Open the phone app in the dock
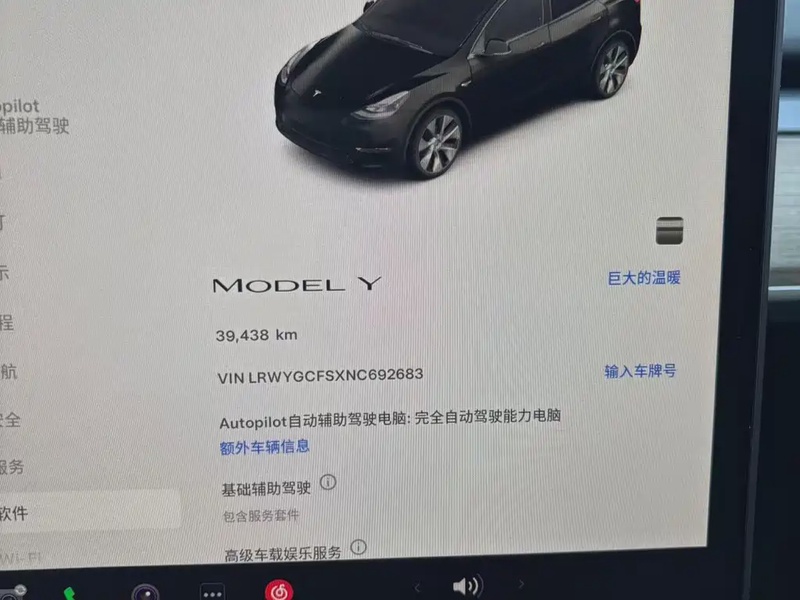Image resolution: width=800 pixels, height=600 pixels. pyautogui.click(x=70, y=593)
